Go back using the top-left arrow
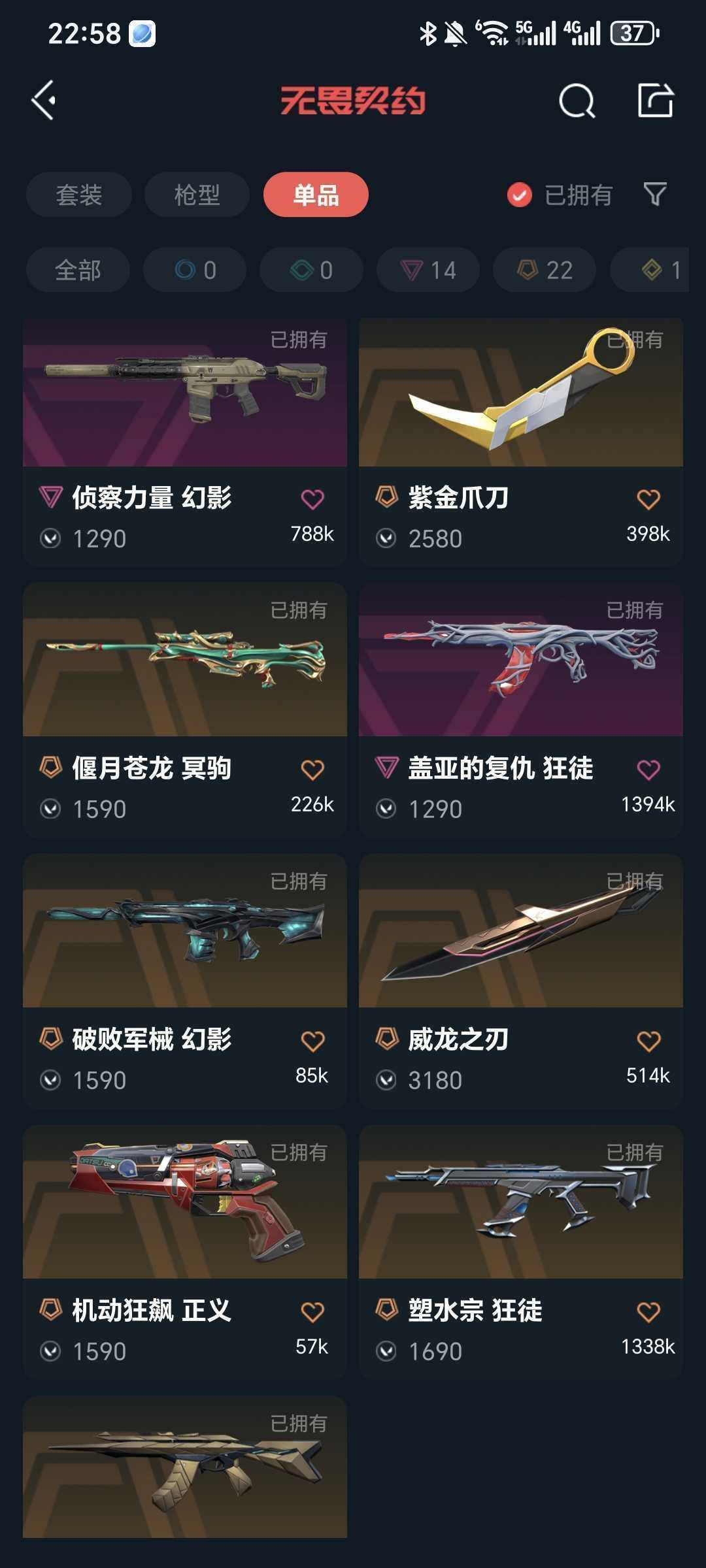 44,101
